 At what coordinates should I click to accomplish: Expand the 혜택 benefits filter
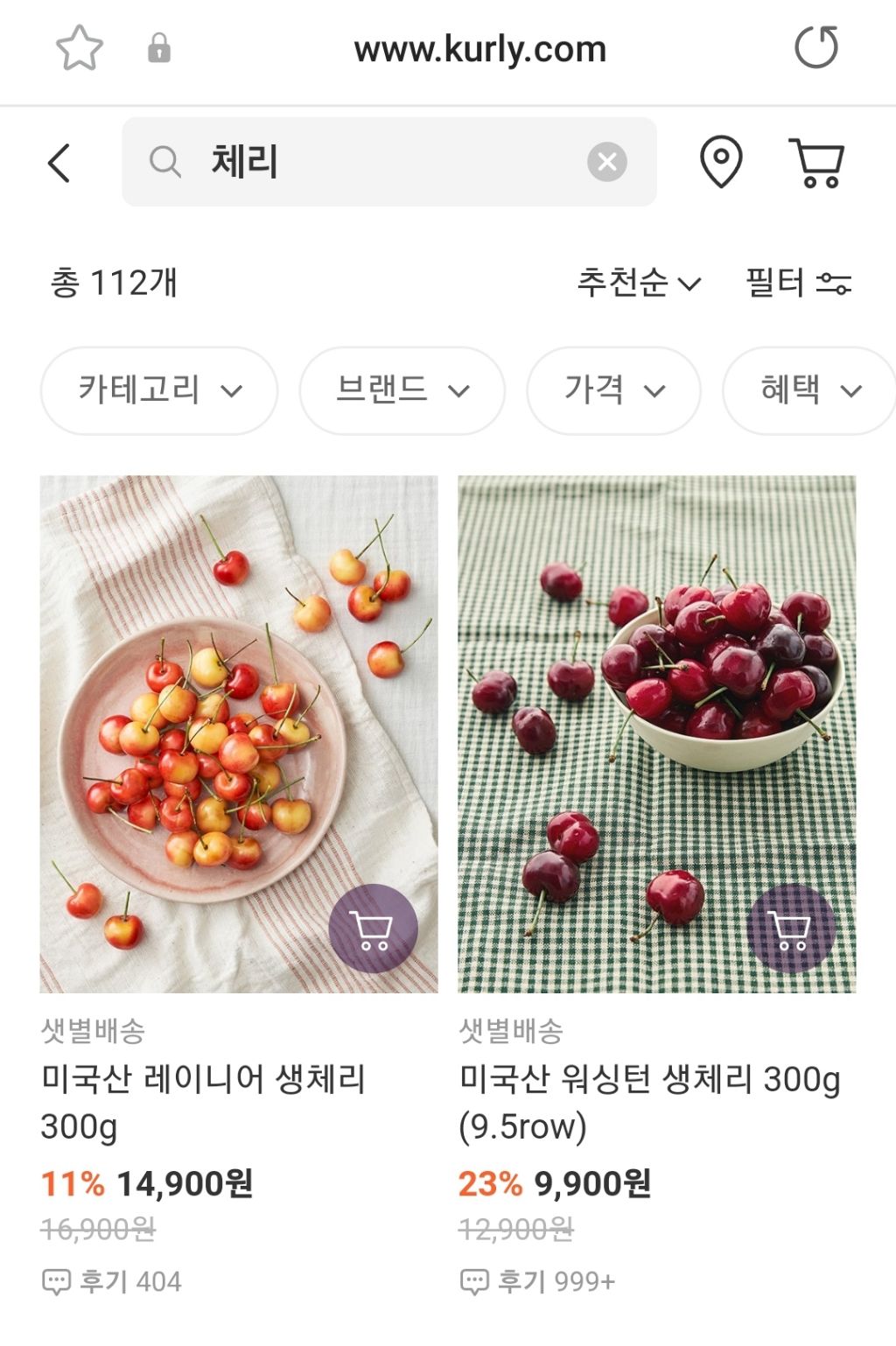click(x=807, y=391)
